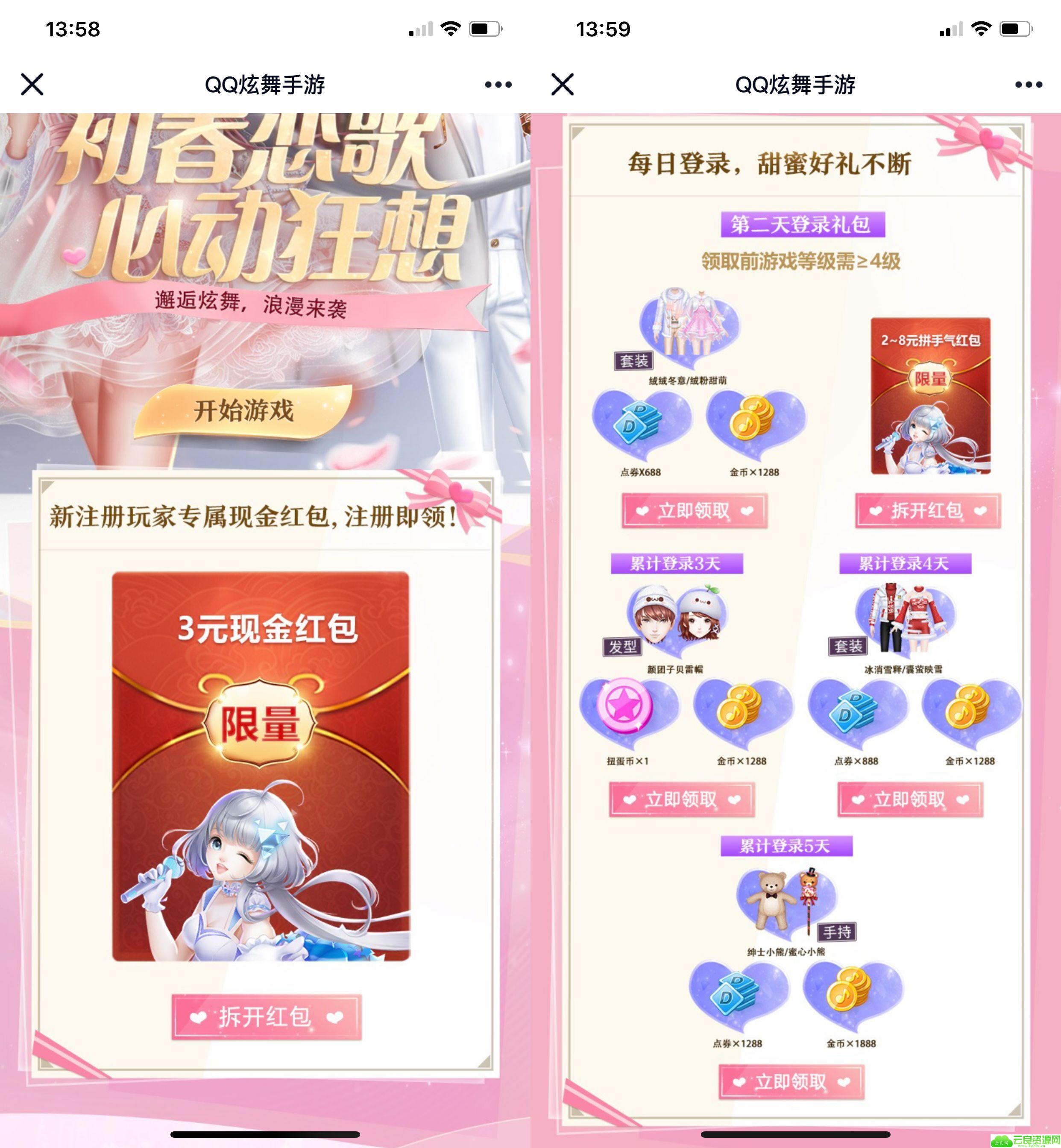
Task: Claim the 累计登录4天 reward
Action: (910, 799)
